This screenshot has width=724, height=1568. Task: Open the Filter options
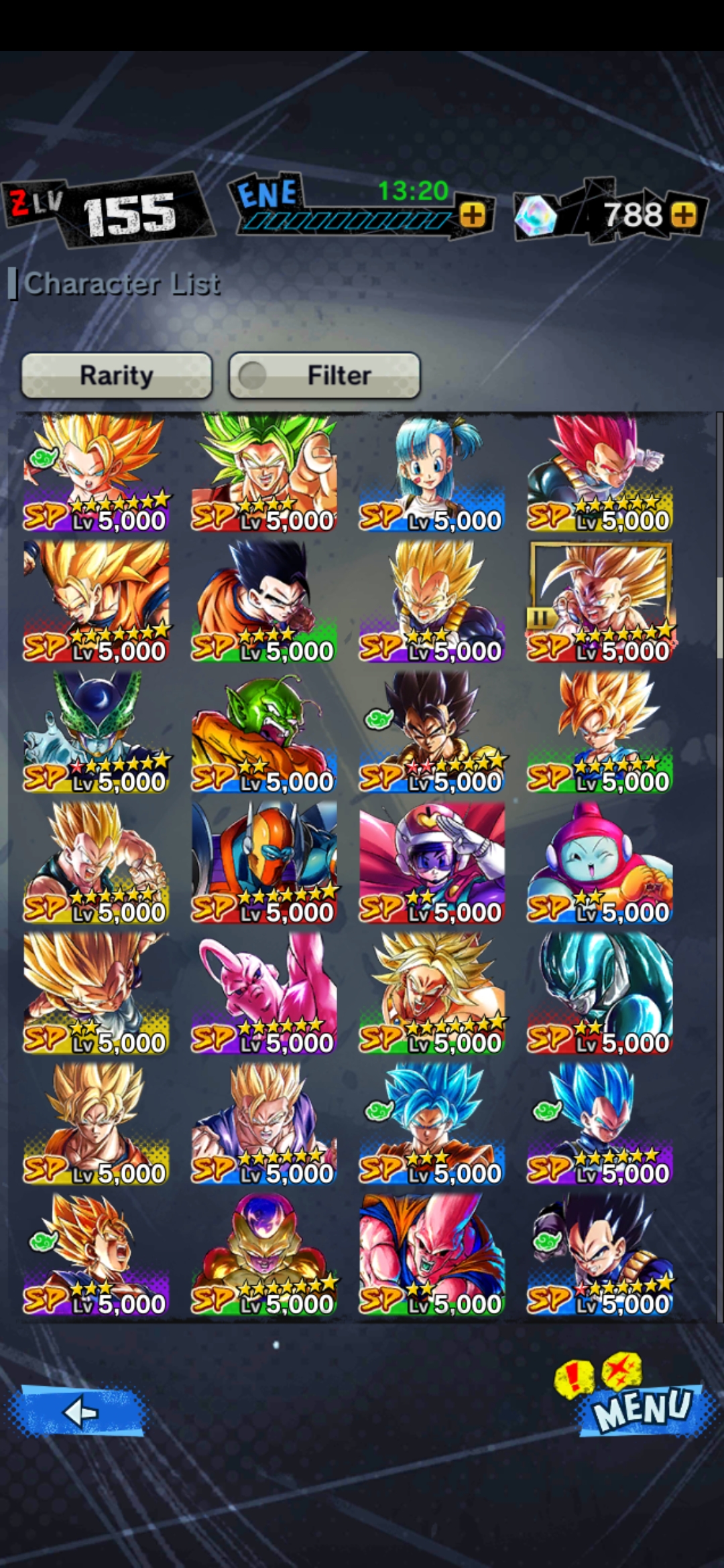[x=325, y=375]
